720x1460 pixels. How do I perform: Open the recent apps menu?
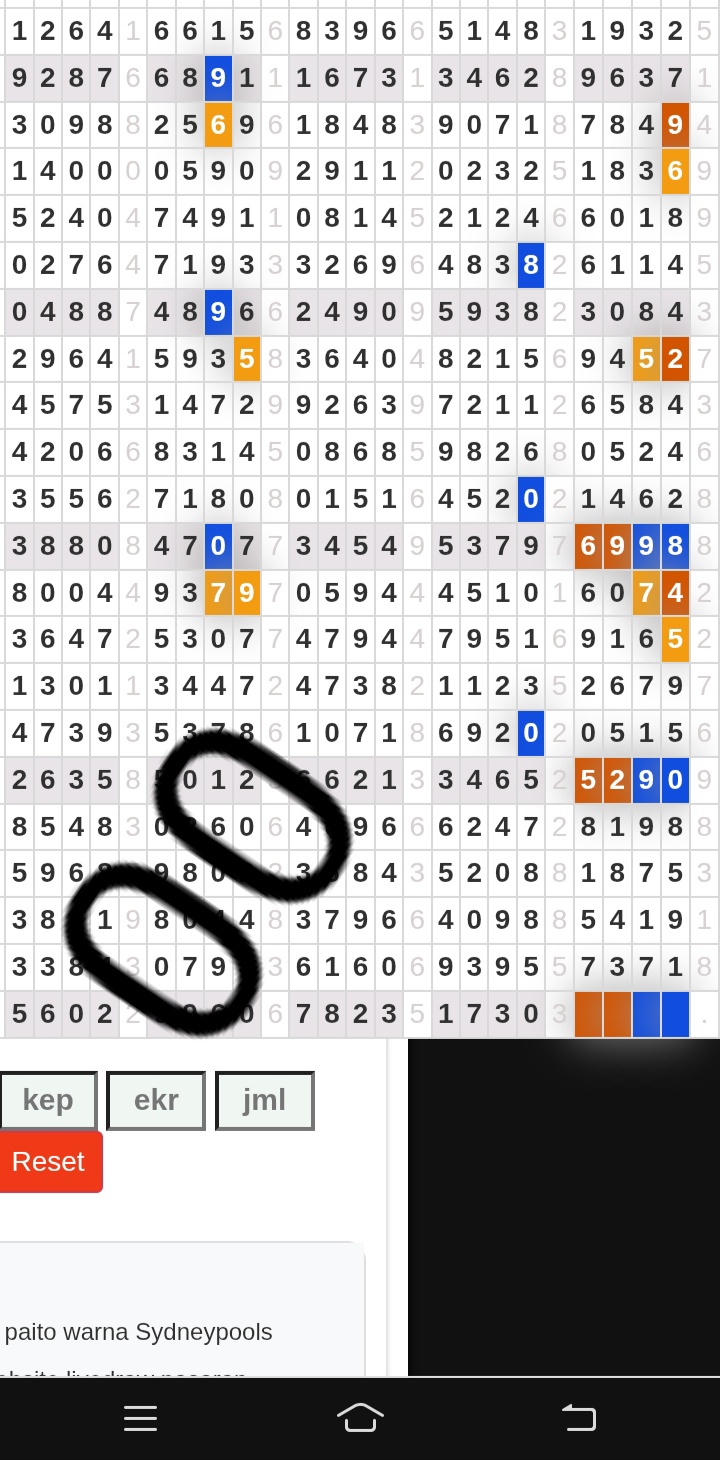click(x=140, y=1418)
